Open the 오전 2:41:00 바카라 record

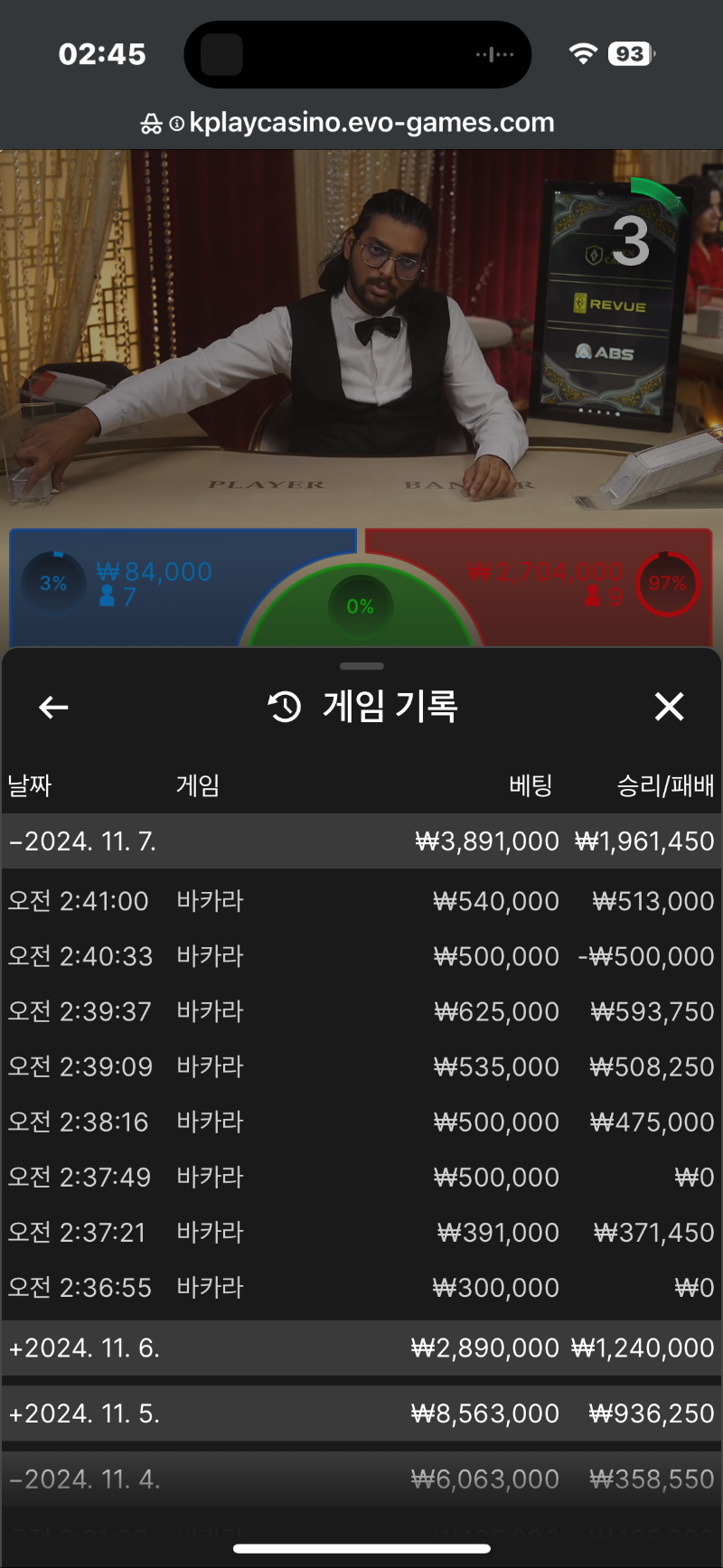click(361, 901)
